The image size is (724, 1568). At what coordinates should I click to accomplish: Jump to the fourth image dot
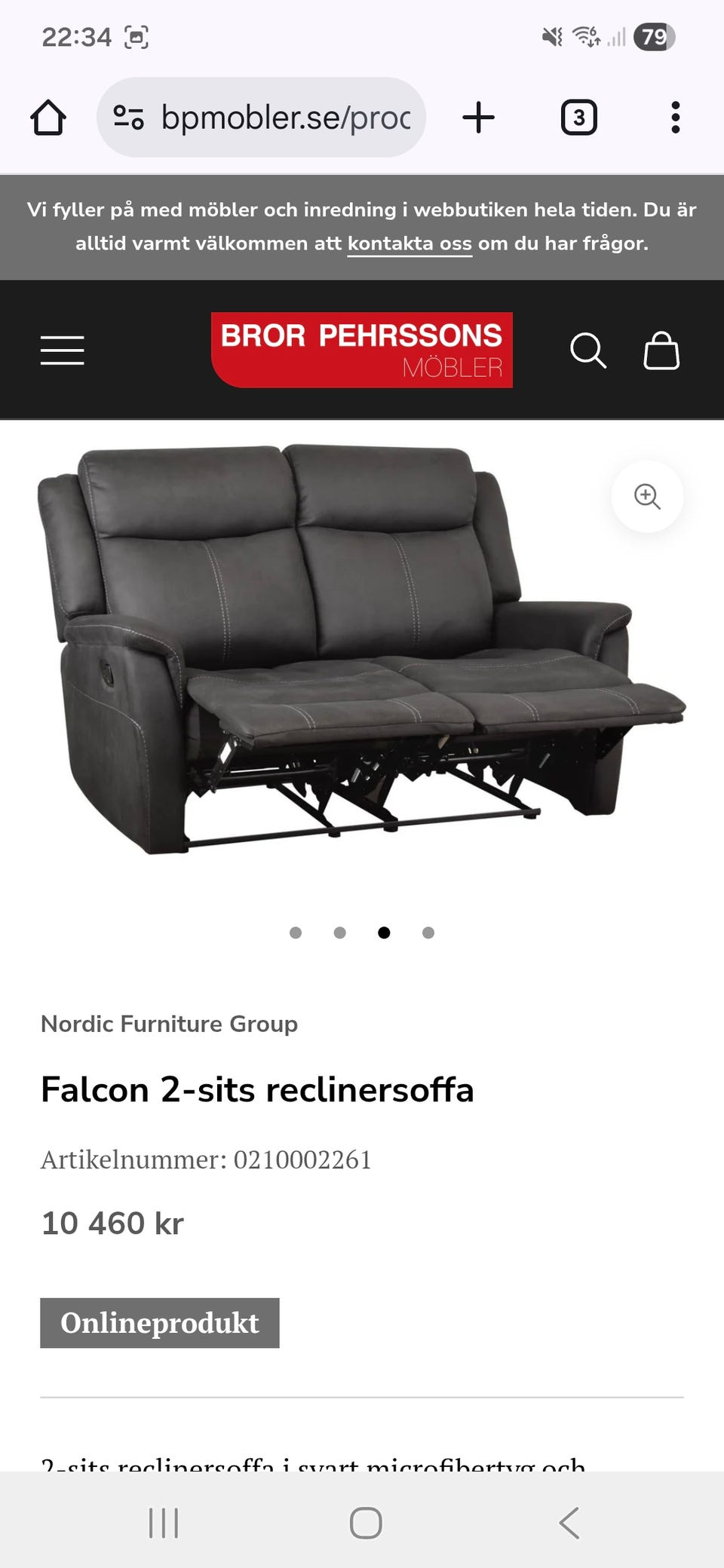(428, 933)
